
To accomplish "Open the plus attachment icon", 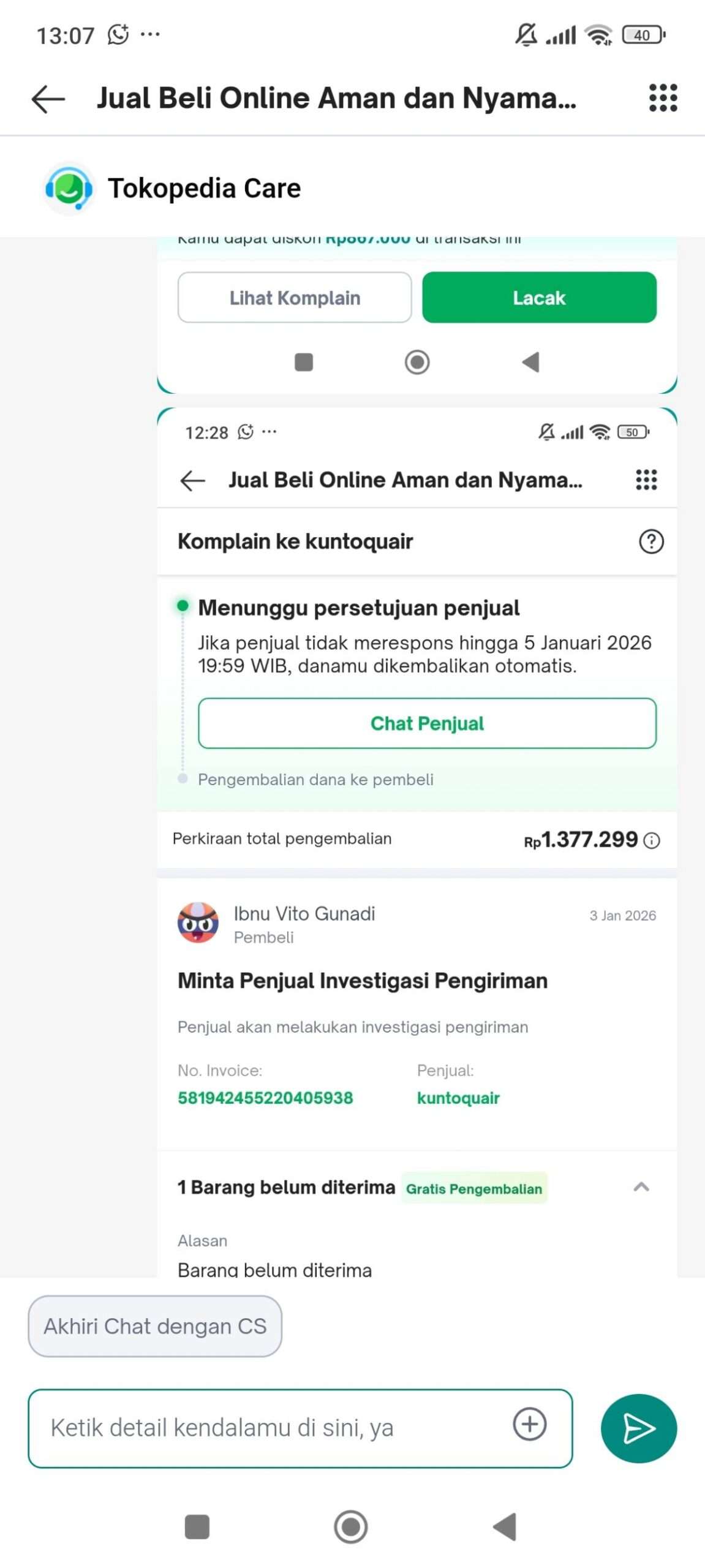I will pyautogui.click(x=529, y=1424).
